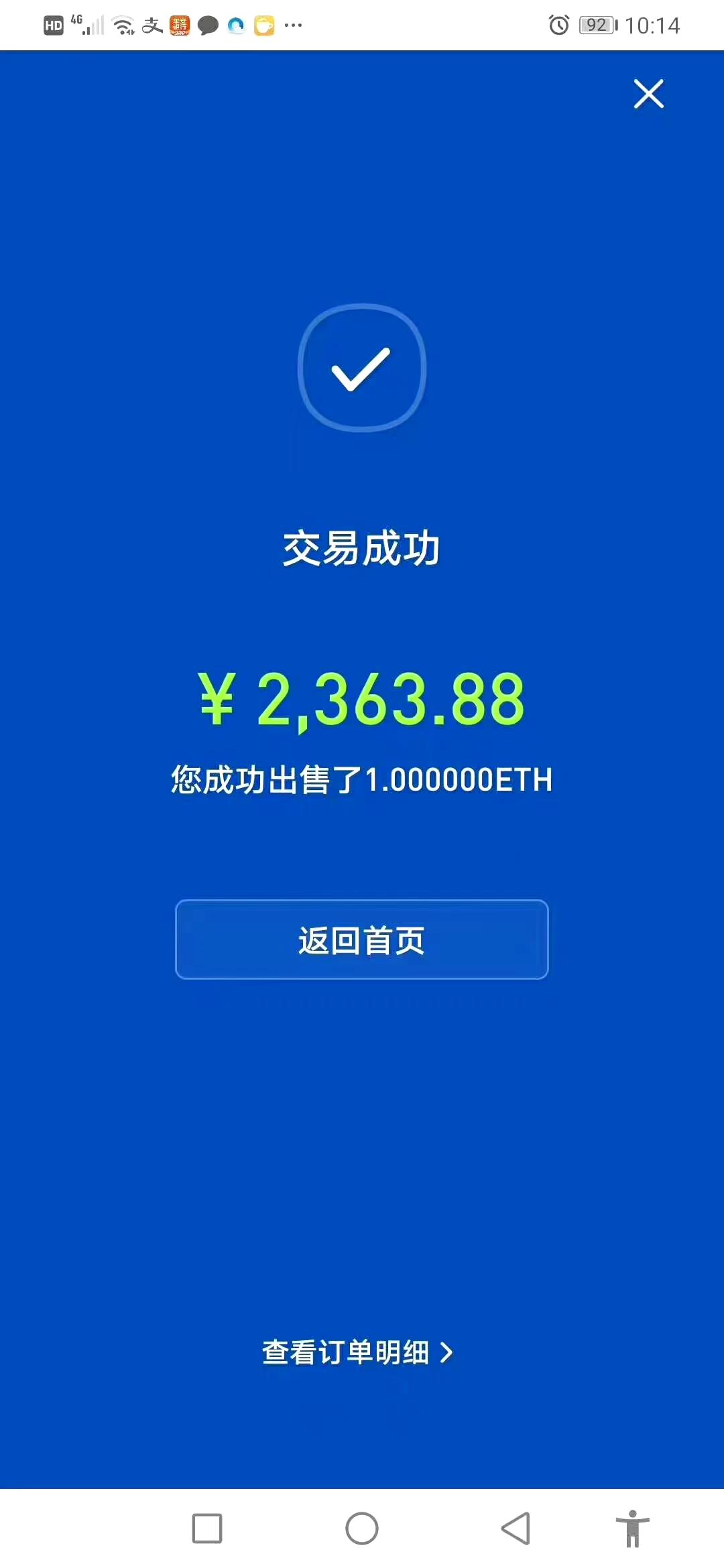
Task: Select the alarm clock status icon
Action: point(560,25)
